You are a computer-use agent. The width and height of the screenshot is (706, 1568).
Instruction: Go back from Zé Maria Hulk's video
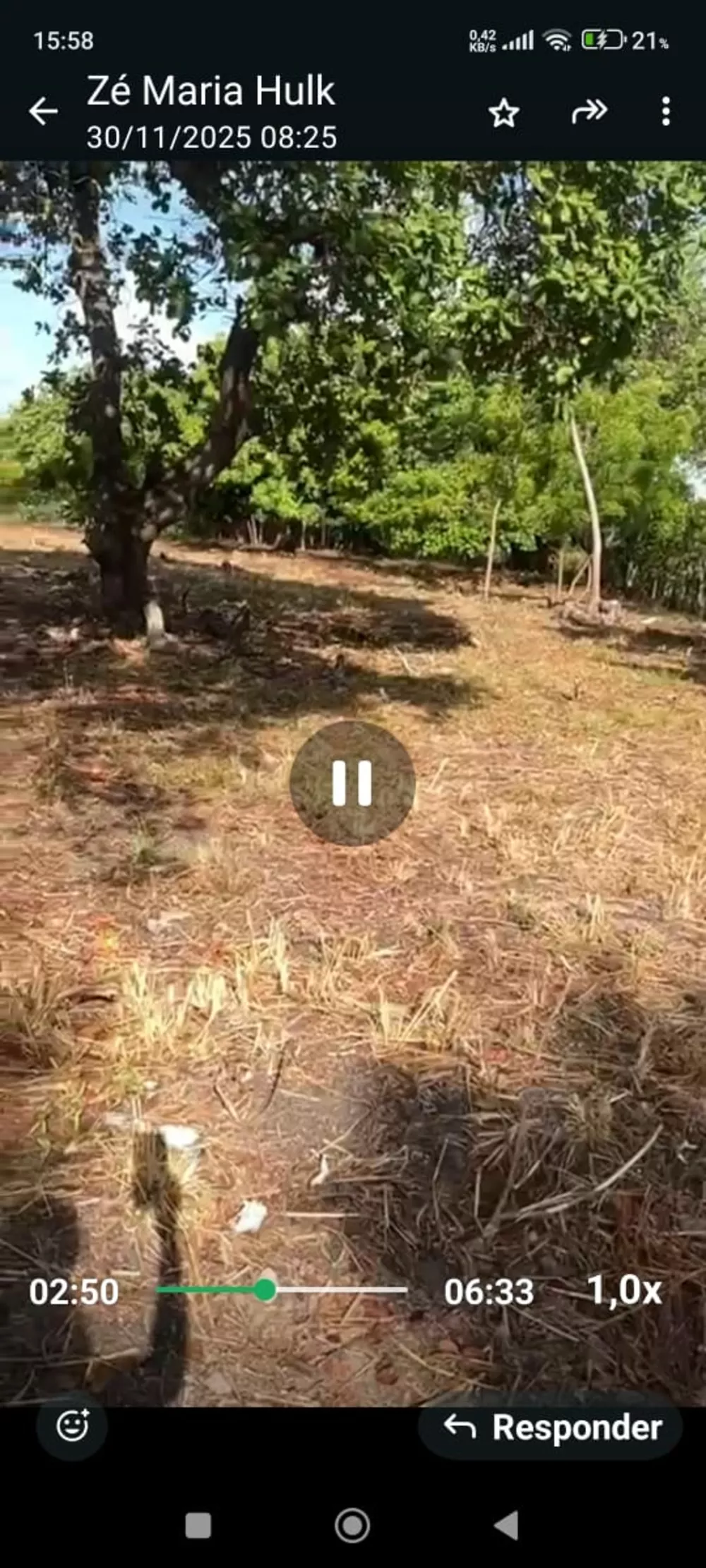point(43,111)
